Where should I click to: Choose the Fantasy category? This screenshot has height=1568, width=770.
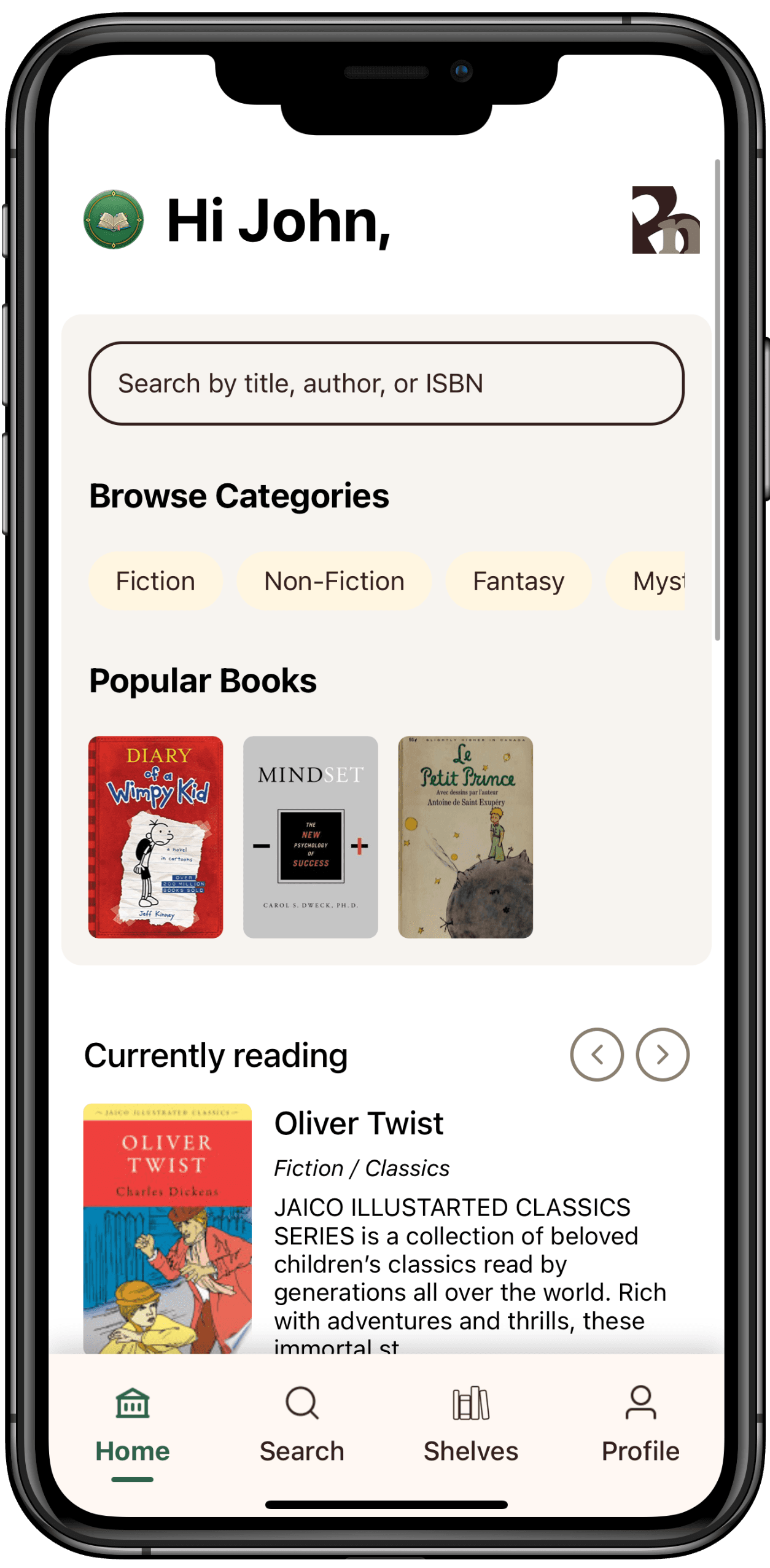click(519, 580)
